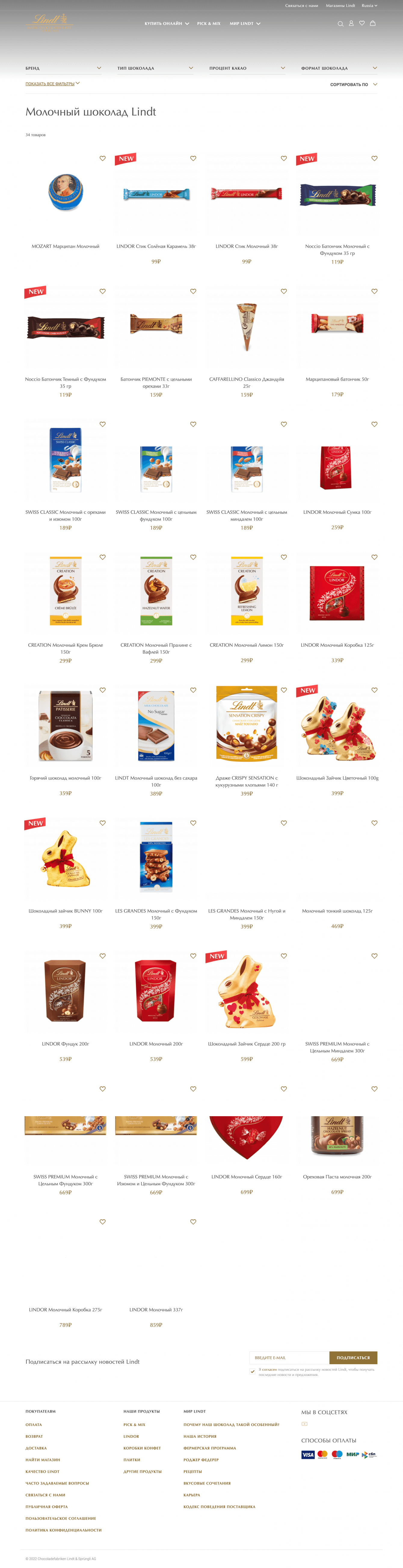Add LINDOR Стик Солёная Карамель to wishlist
The width and height of the screenshot is (403, 1568).
(x=193, y=158)
